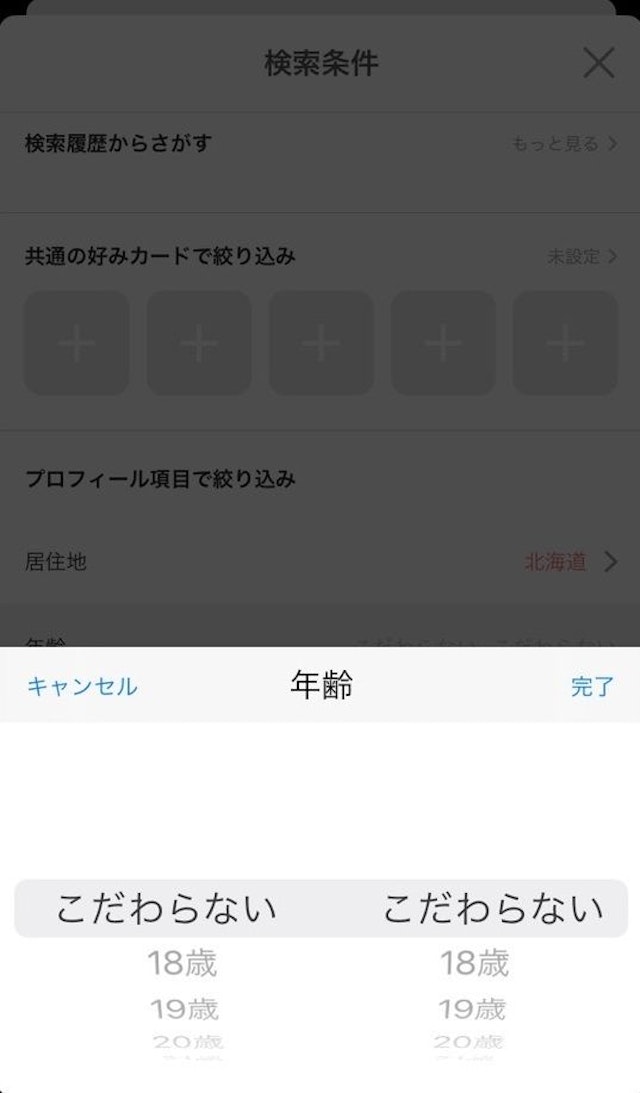640x1093 pixels.
Task: Select 18歳 in the minimum age wheel
Action: (182, 963)
